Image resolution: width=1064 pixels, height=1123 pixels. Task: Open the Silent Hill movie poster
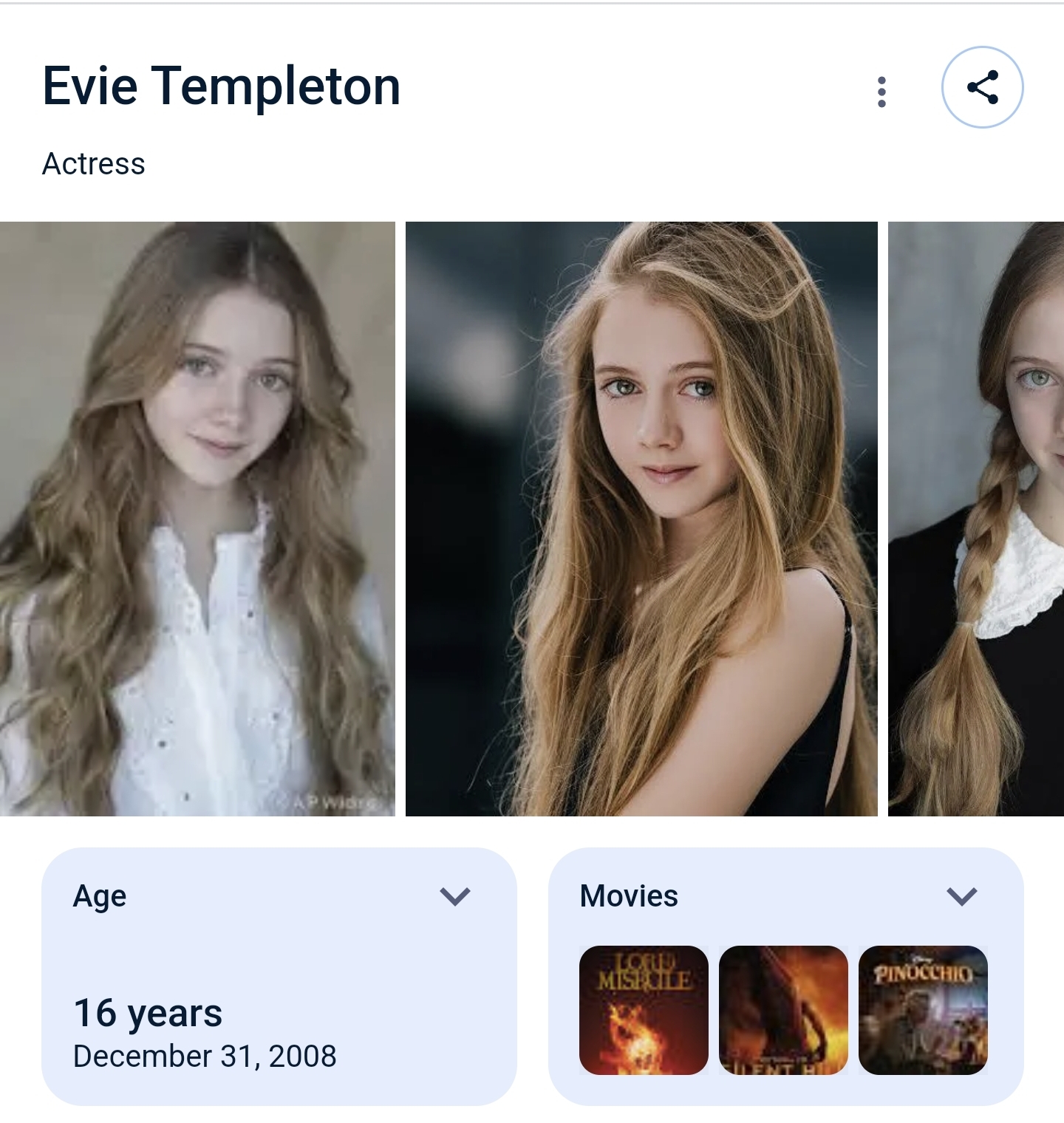(783, 1010)
